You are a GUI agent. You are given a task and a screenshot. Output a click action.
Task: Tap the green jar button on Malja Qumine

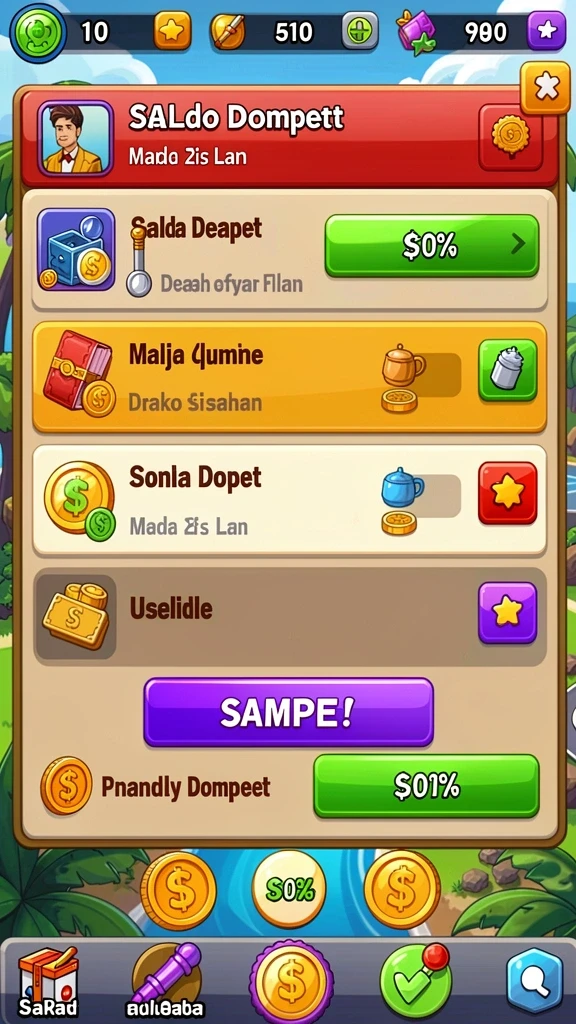[507, 370]
